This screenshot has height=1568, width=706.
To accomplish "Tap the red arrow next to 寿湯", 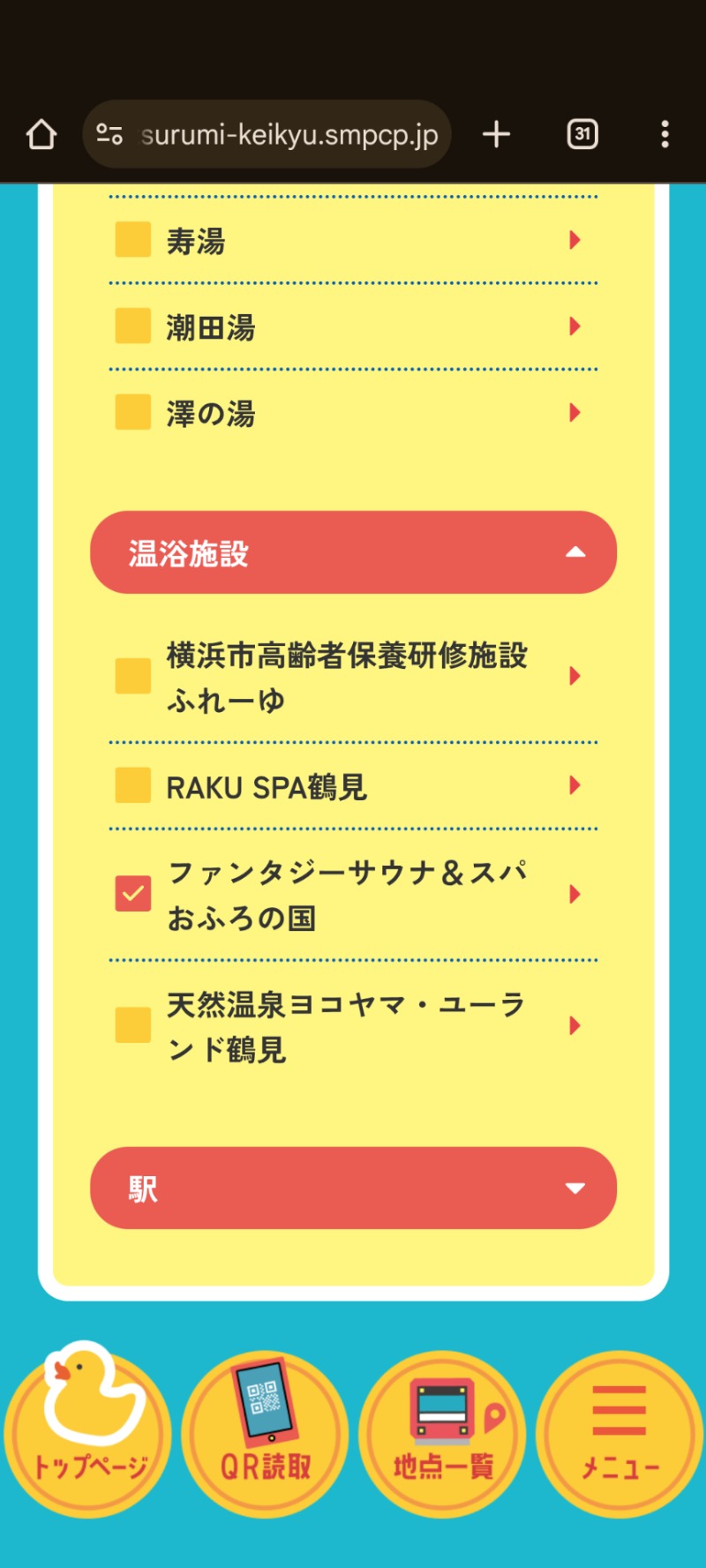I will pos(575,240).
